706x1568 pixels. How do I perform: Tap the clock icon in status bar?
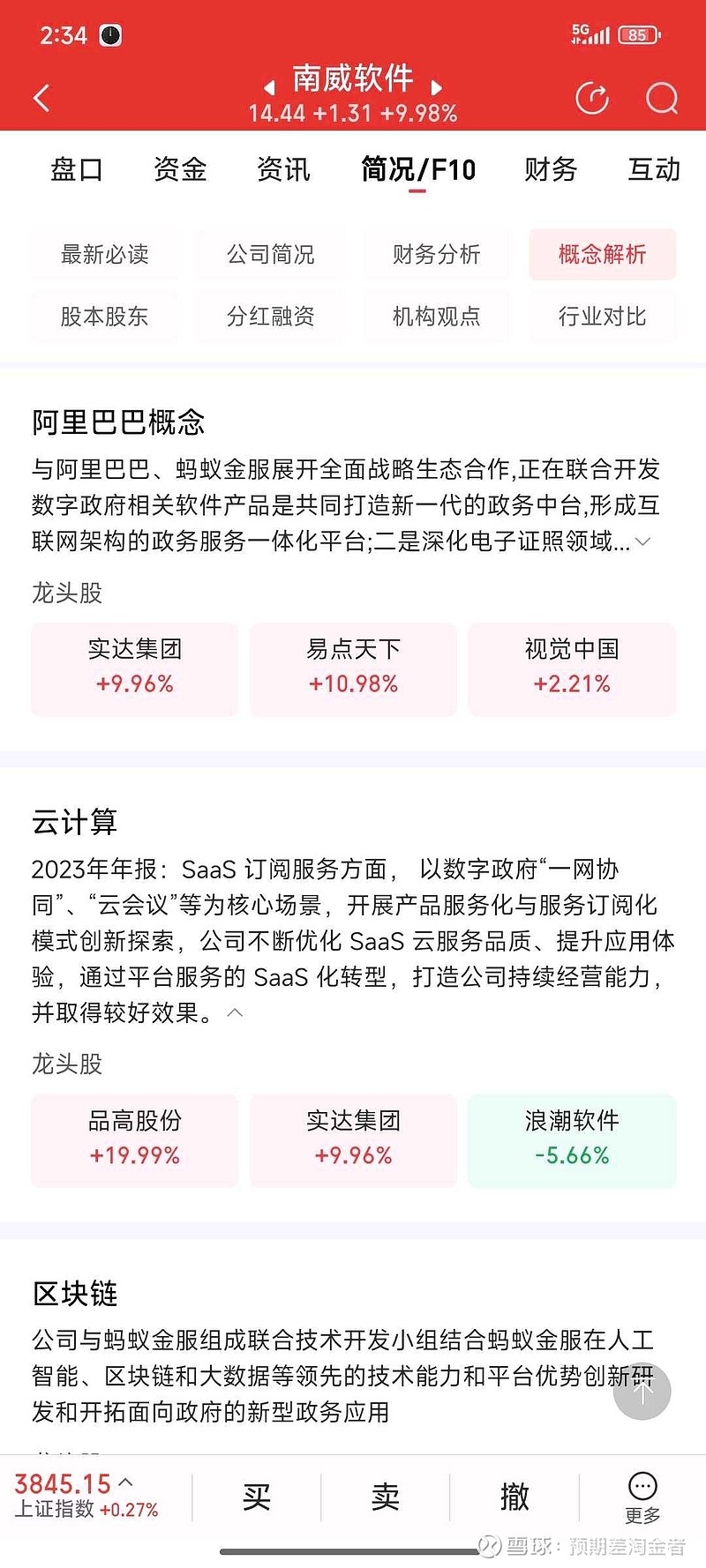click(x=109, y=34)
